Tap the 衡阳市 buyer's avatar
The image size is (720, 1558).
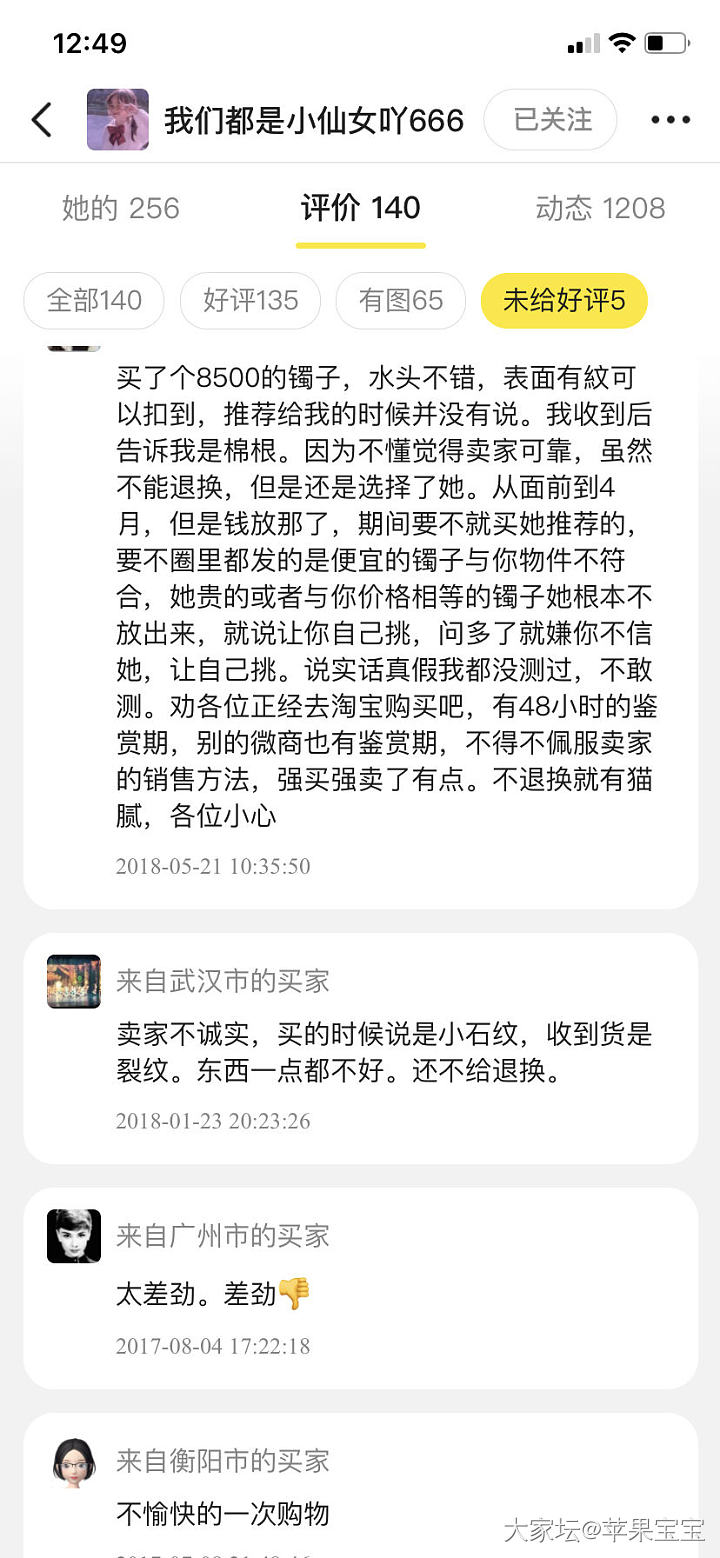coord(74,1462)
